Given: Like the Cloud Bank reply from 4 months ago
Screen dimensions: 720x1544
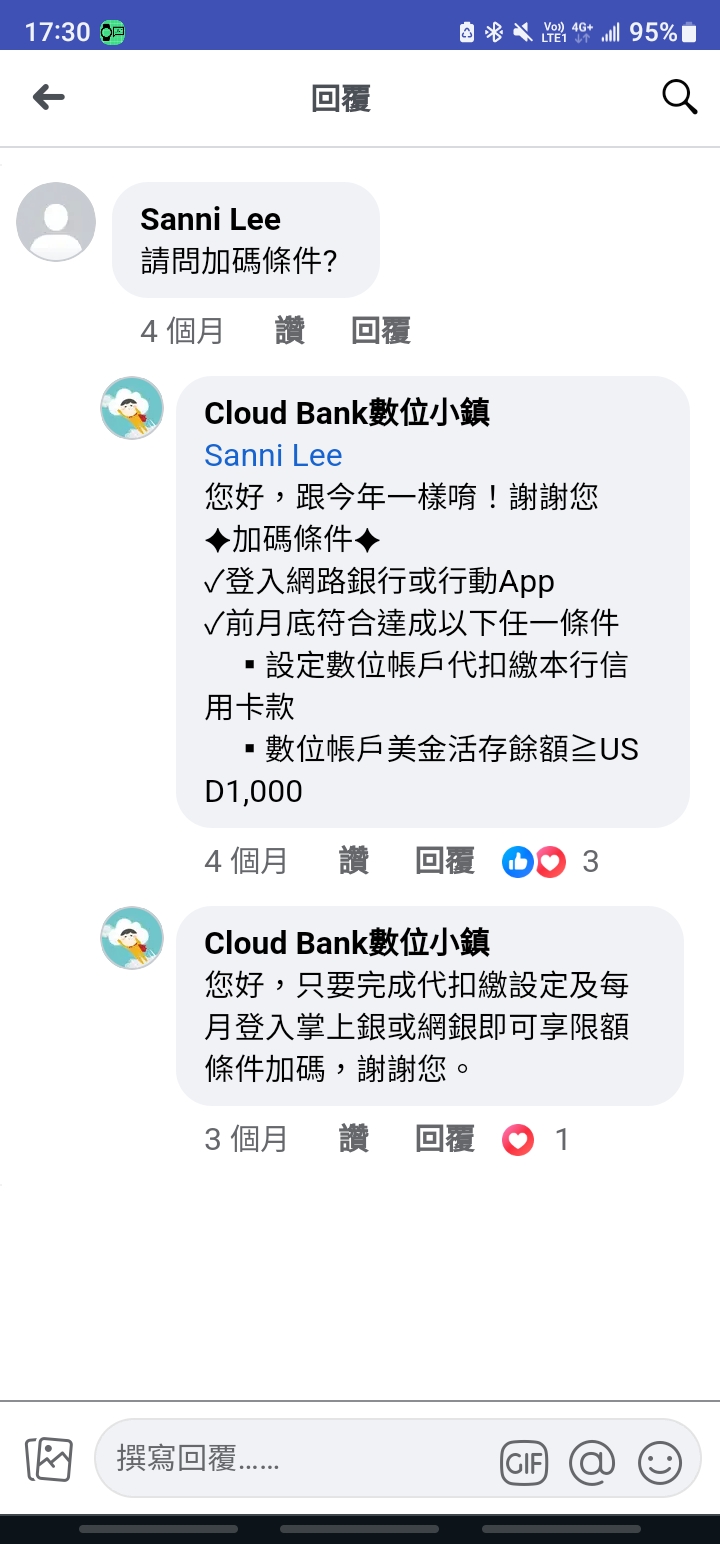Looking at the screenshot, I should (354, 861).
